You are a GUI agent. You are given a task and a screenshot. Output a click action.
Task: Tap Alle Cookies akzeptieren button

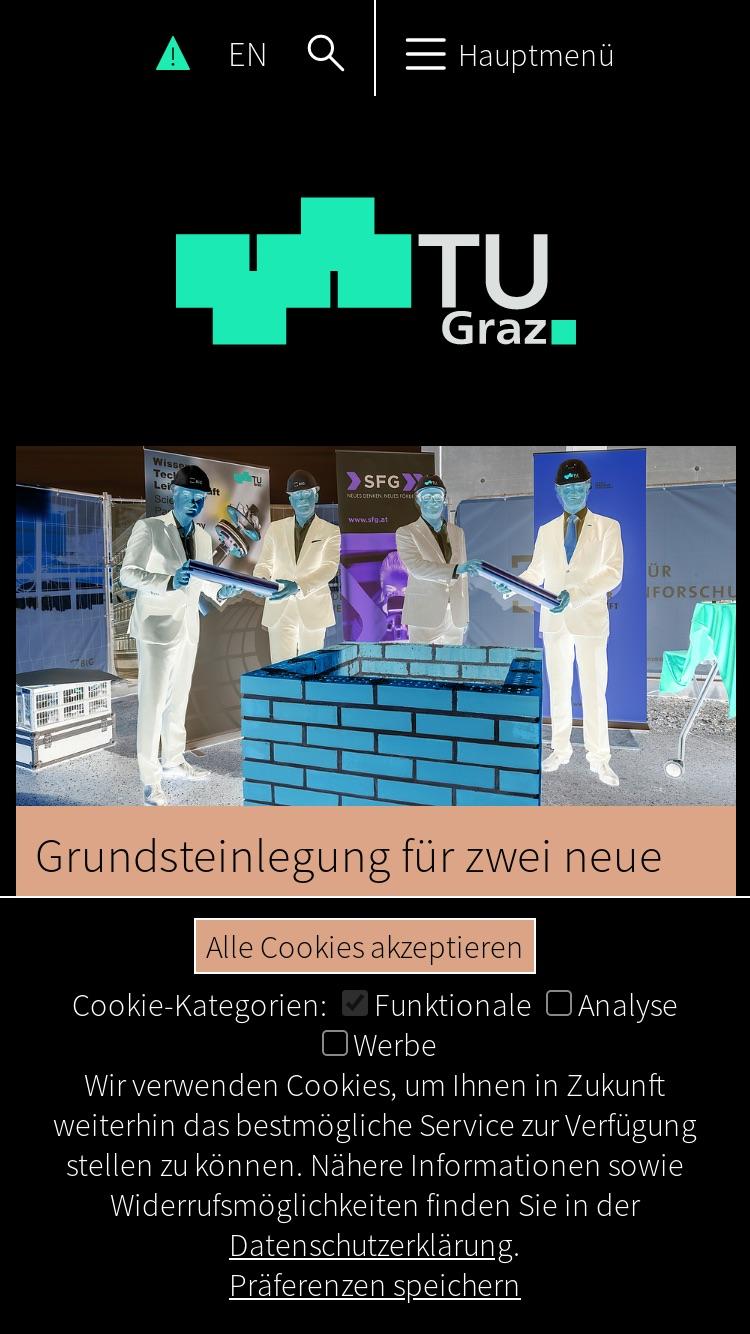(x=365, y=946)
